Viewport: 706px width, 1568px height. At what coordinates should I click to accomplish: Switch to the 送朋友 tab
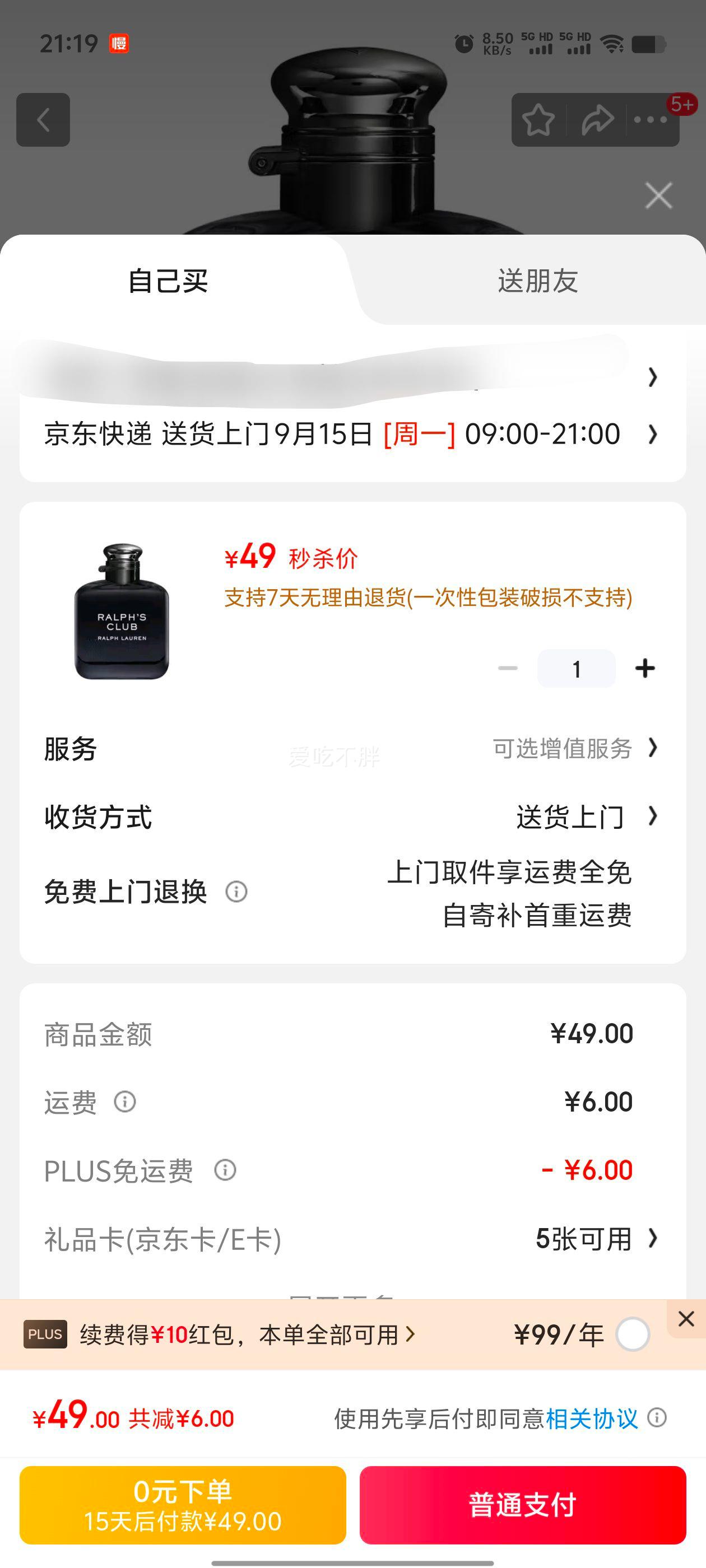coord(537,281)
